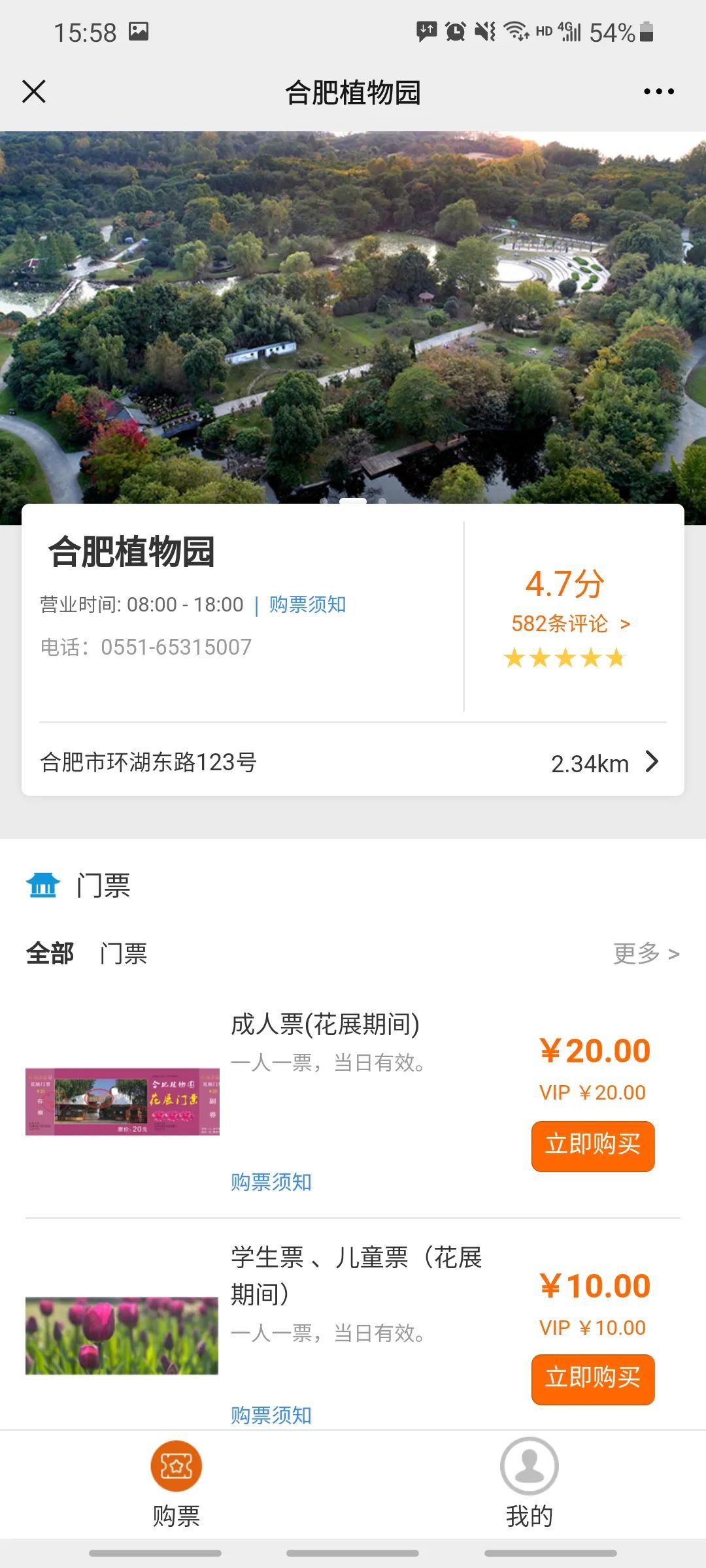
Task: Open address 合肥市环湖东路123号 for navigation
Action: pyautogui.click(x=353, y=762)
